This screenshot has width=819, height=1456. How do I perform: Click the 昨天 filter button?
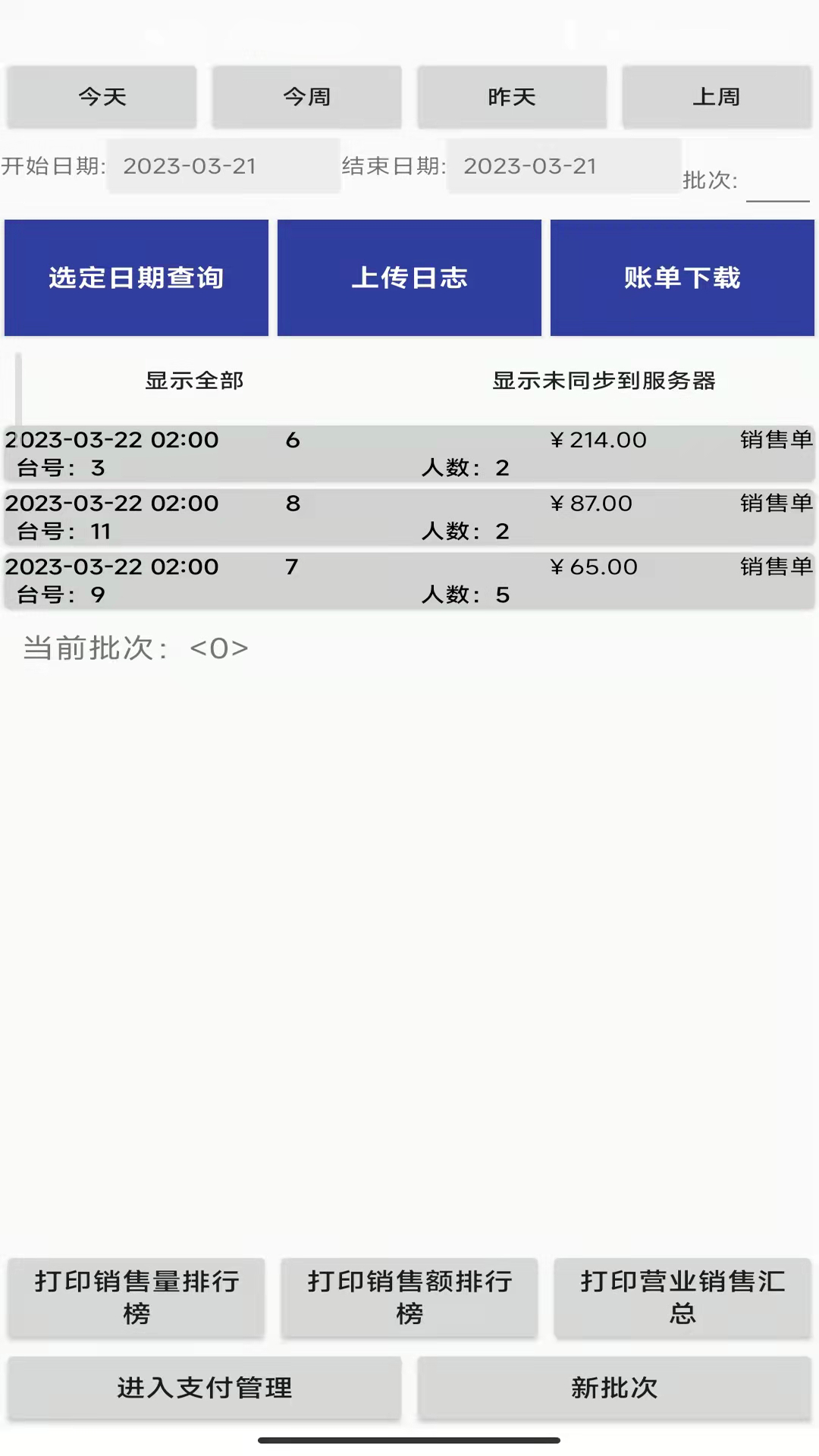pyautogui.click(x=512, y=96)
